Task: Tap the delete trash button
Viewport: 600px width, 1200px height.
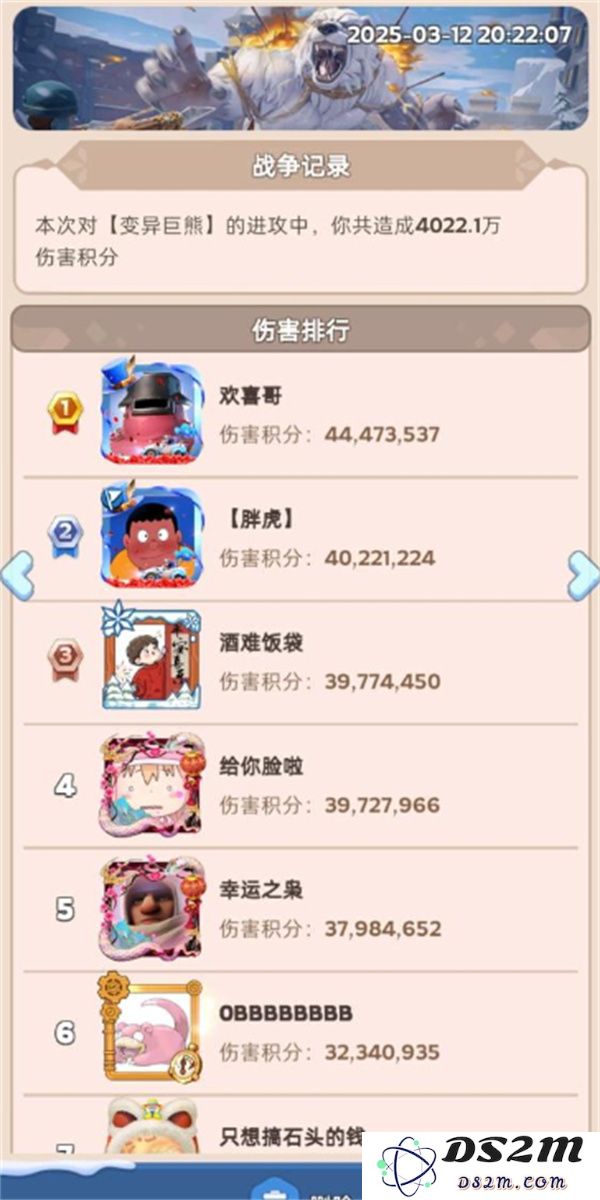Action: pyautogui.click(x=270, y=1188)
